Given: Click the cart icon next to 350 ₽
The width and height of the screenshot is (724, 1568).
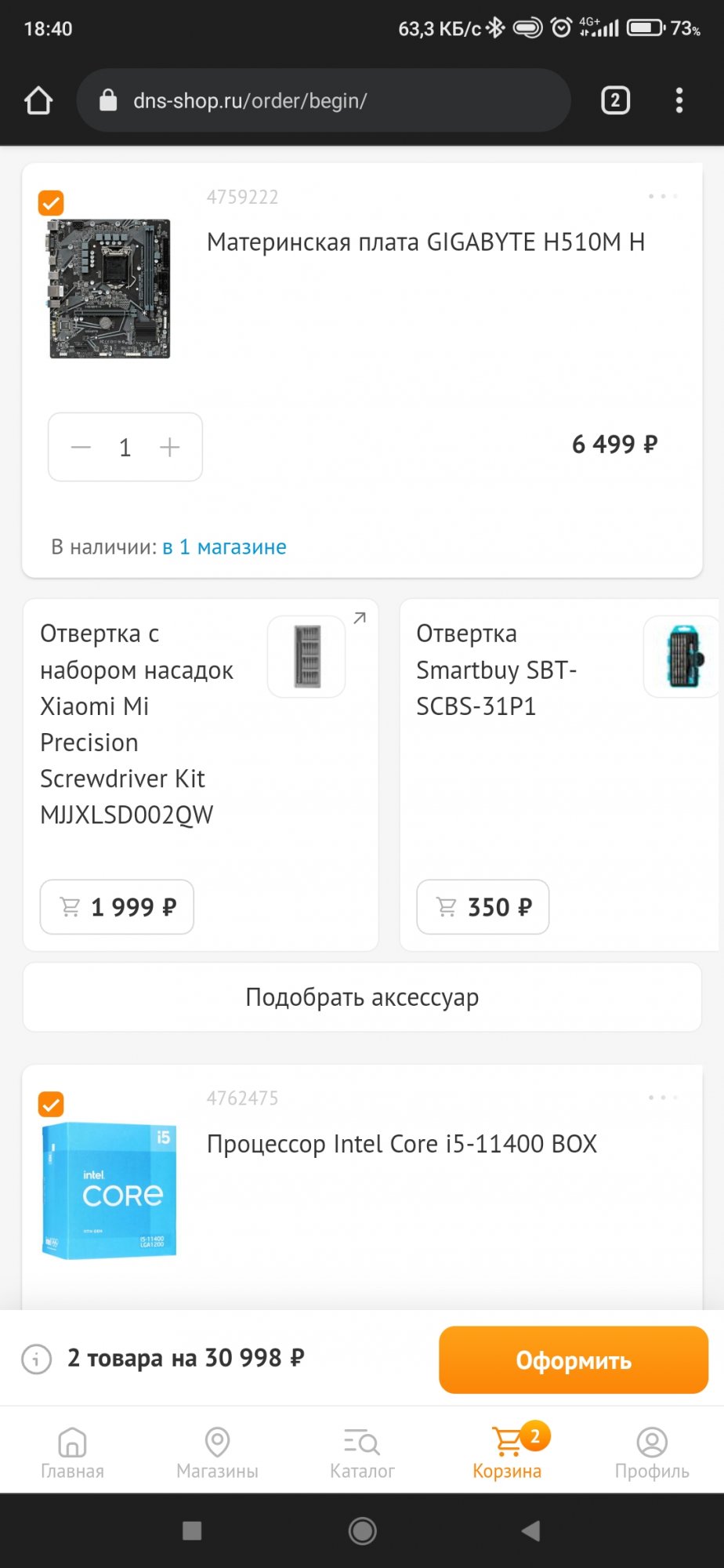Looking at the screenshot, I should (447, 907).
